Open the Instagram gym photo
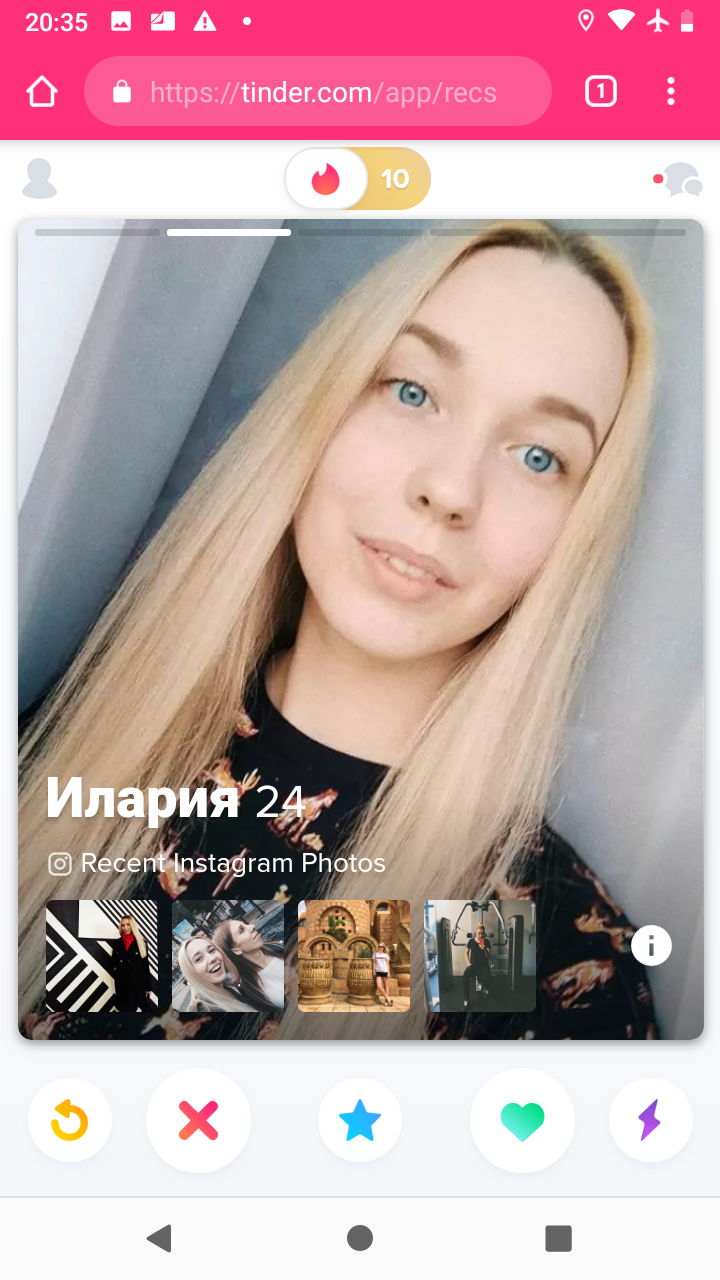 click(480, 956)
